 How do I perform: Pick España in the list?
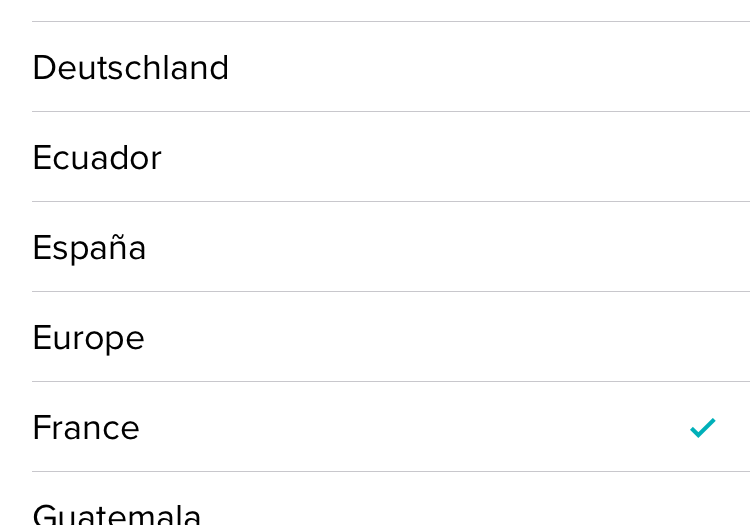pyautogui.click(x=90, y=248)
